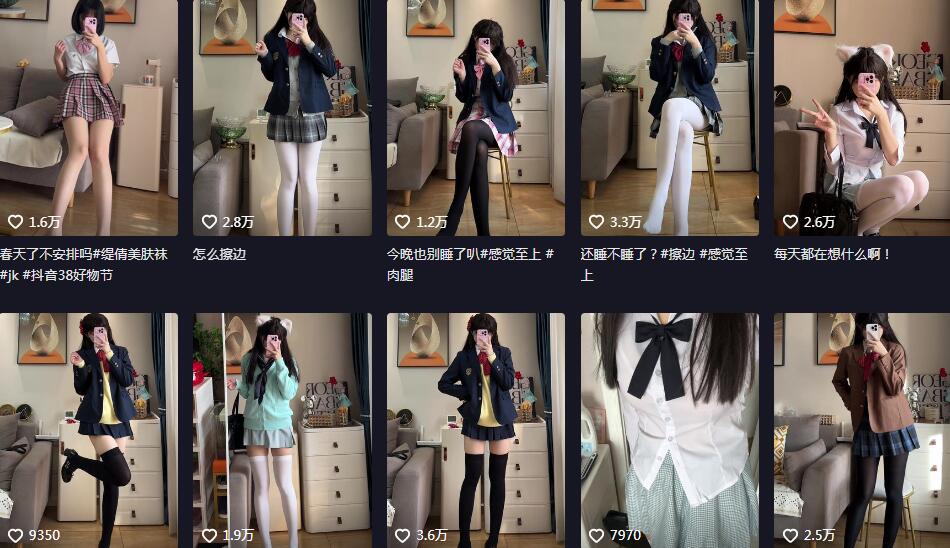
Task: Open the video captioned 还睡不睡了？
Action: pos(670,118)
